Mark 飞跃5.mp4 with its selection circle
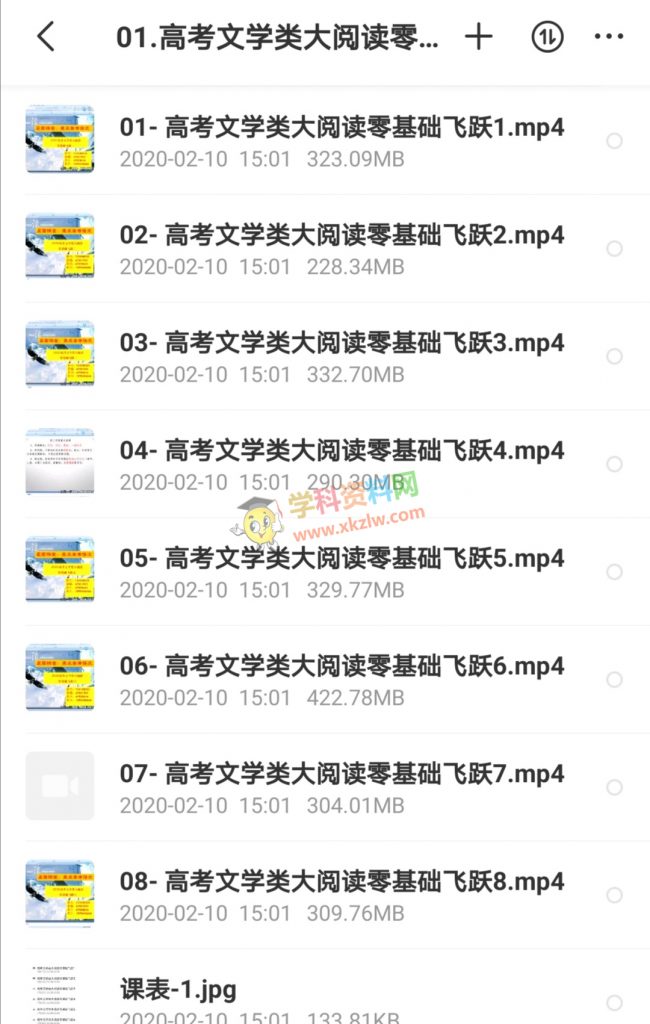Viewport: 650px width, 1024px height. (x=614, y=572)
